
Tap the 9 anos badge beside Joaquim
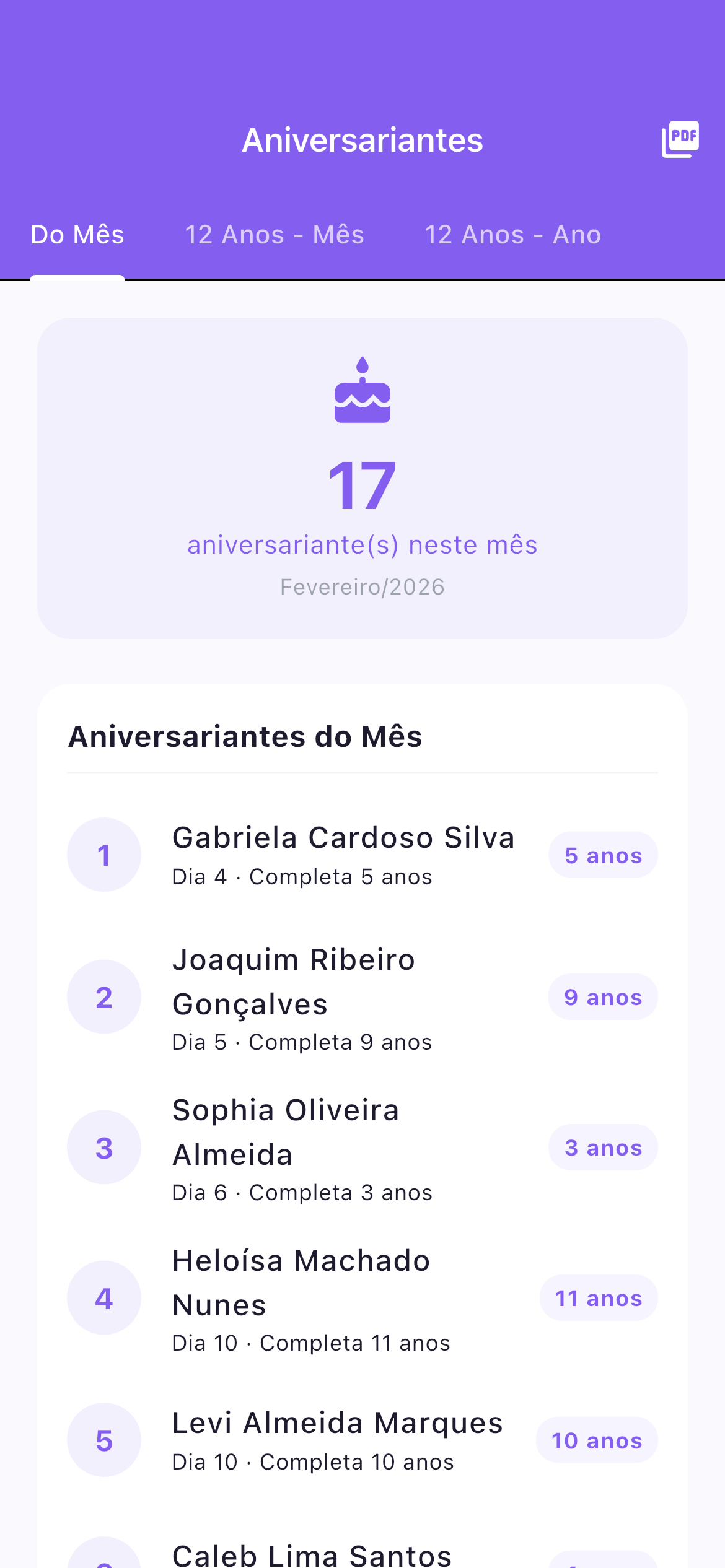tap(603, 997)
